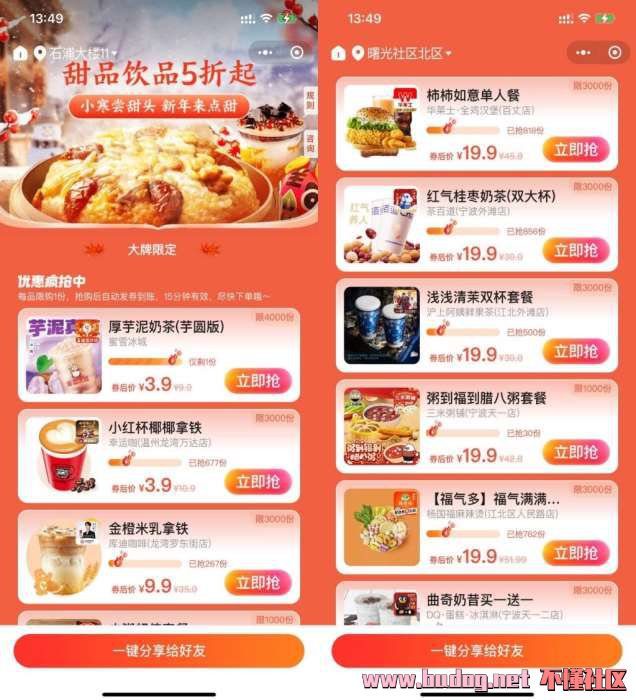Claim the 柿柿如意单人餐 deal via 立即抢
Image resolution: width=636 pixels, height=700 pixels.
point(575,149)
